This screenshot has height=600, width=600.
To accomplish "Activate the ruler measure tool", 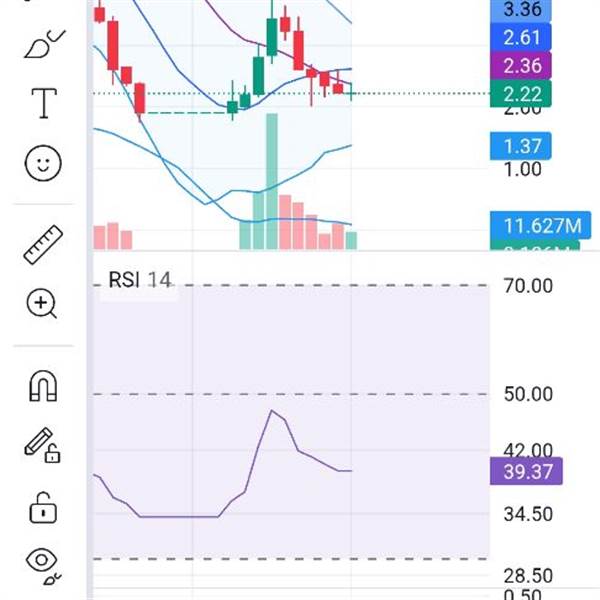I will 43,245.
